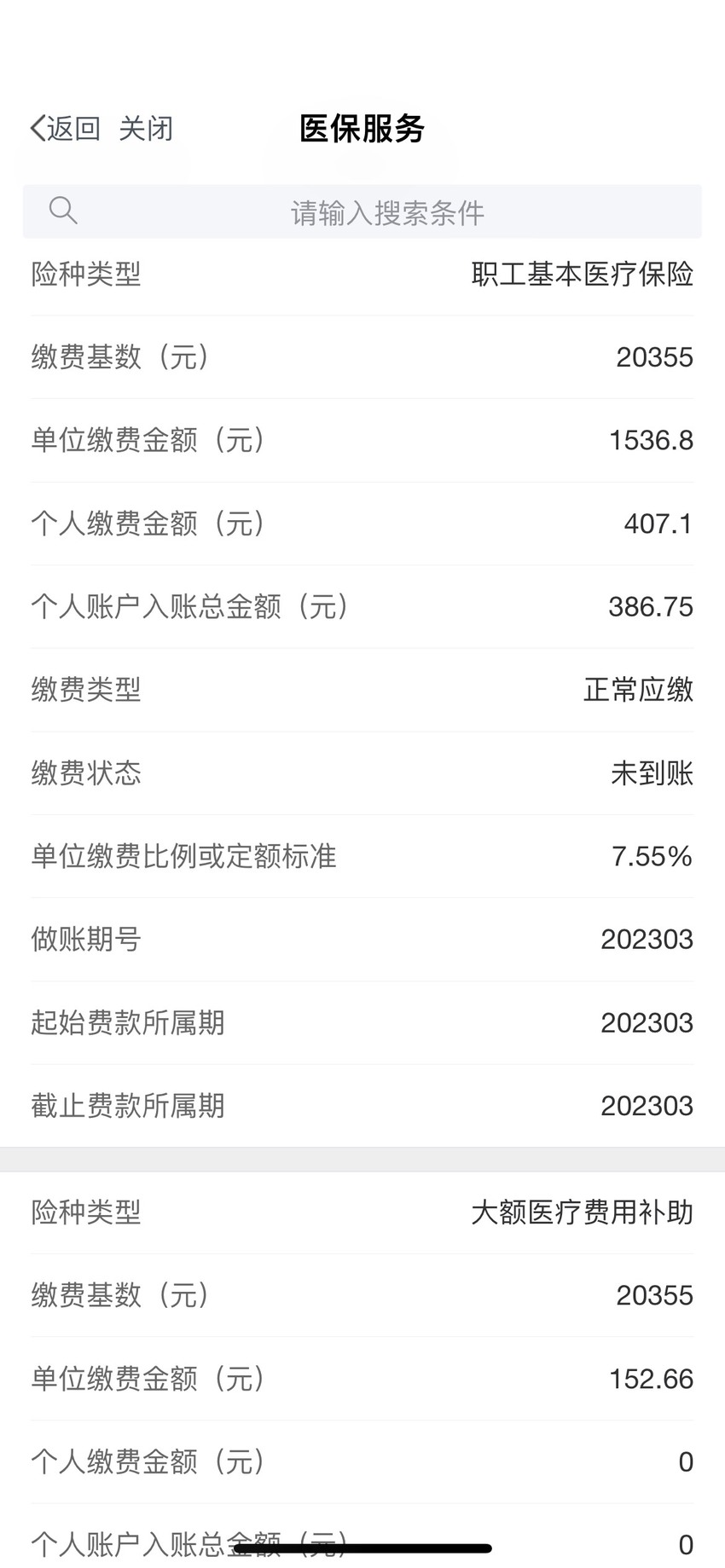Tap the 请输入搜索条件 search field
Screen dimensions: 725x1568
coord(362,211)
